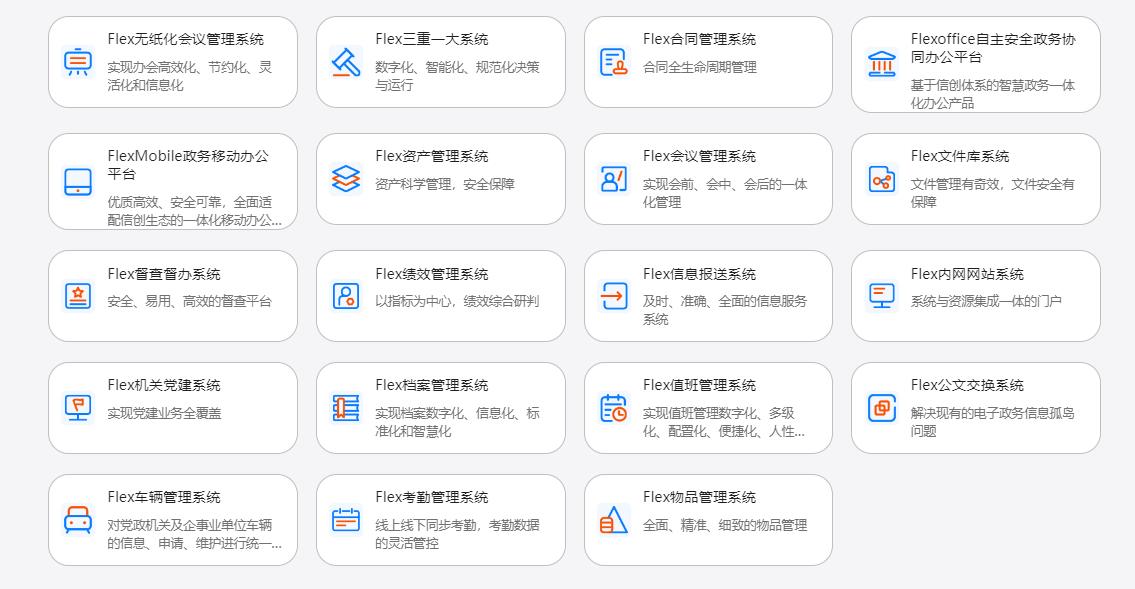Select the Flex督查督办系统 card
The height and width of the screenshot is (589, 1135).
point(172,296)
